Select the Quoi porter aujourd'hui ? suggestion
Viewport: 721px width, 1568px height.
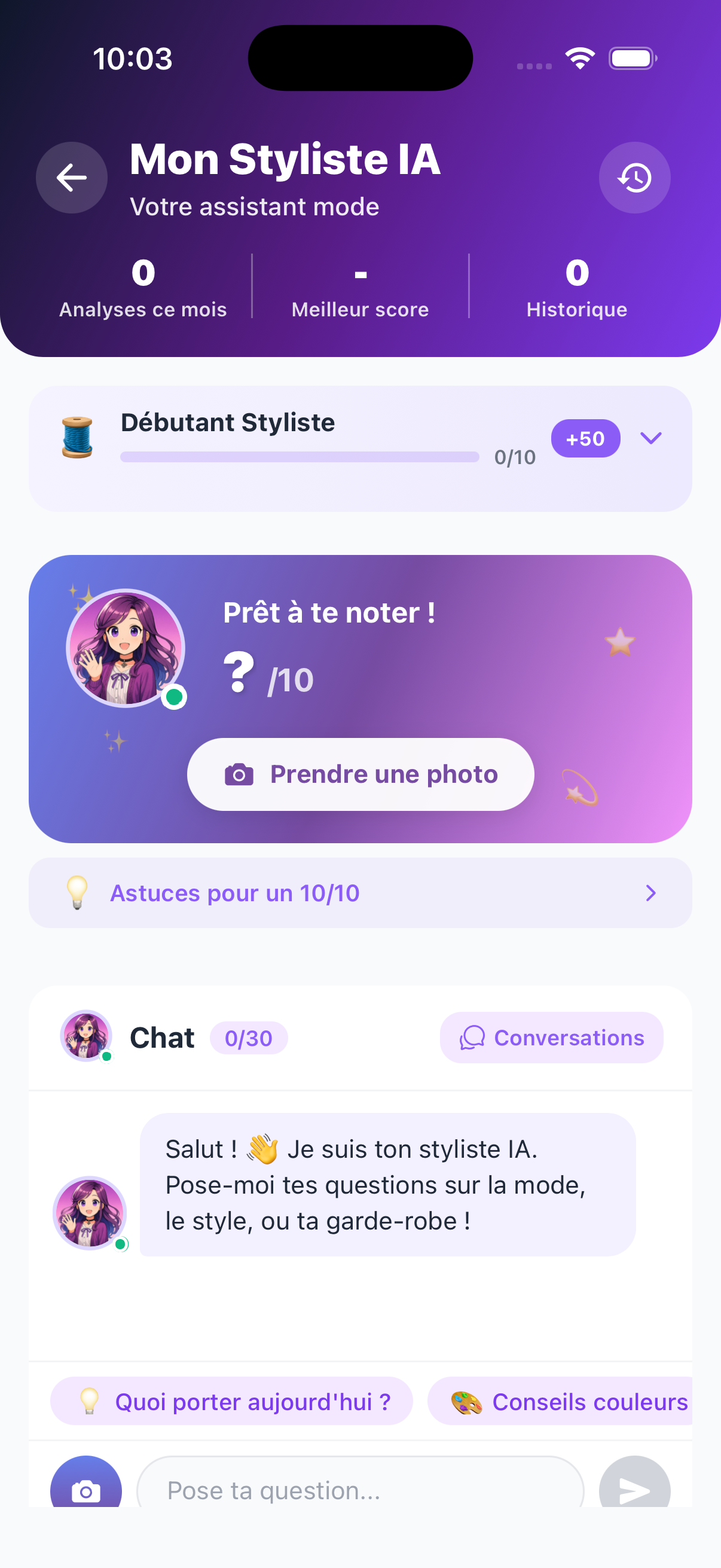point(231,1401)
